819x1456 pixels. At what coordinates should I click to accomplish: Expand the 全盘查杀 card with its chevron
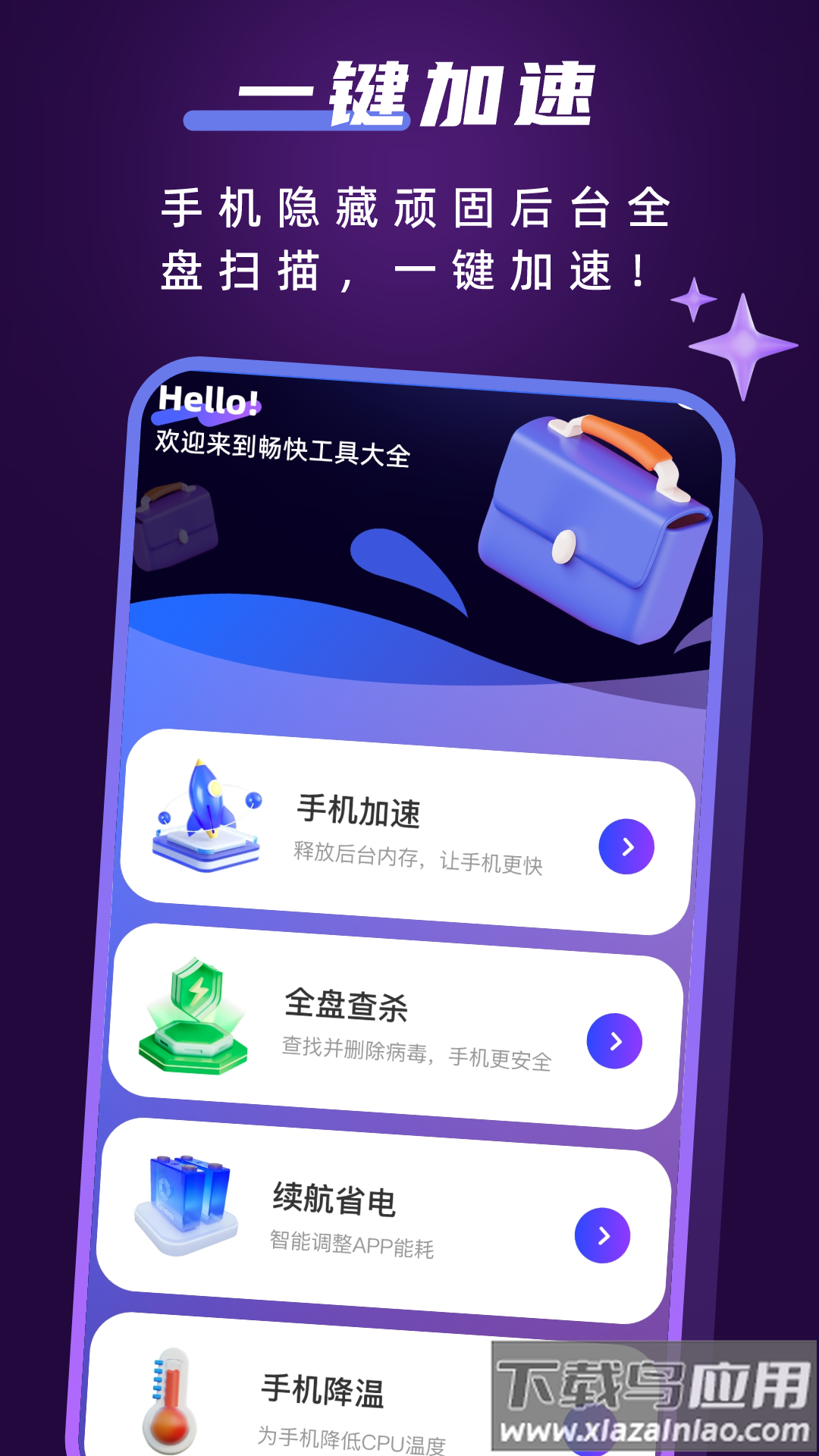[616, 1039]
